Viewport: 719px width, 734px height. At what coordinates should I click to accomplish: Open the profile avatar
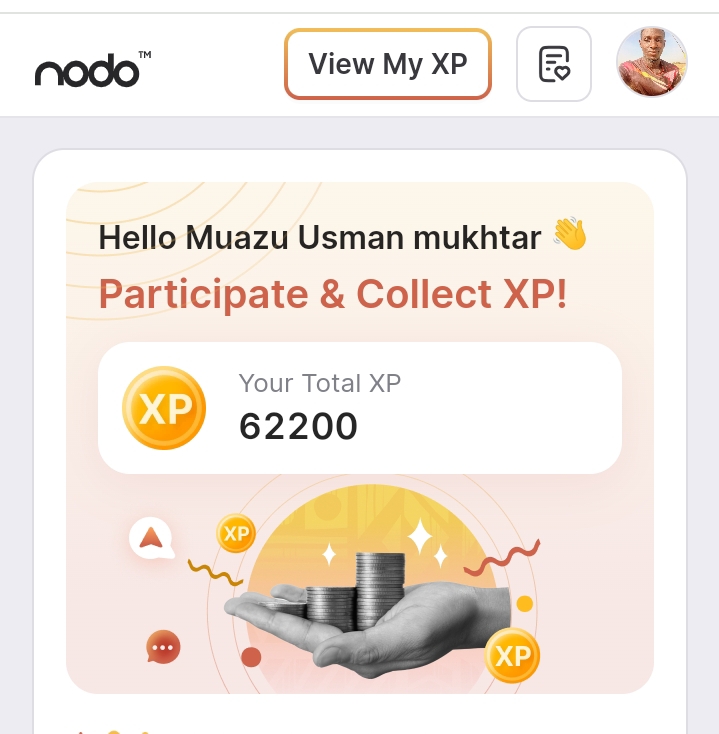(651, 62)
